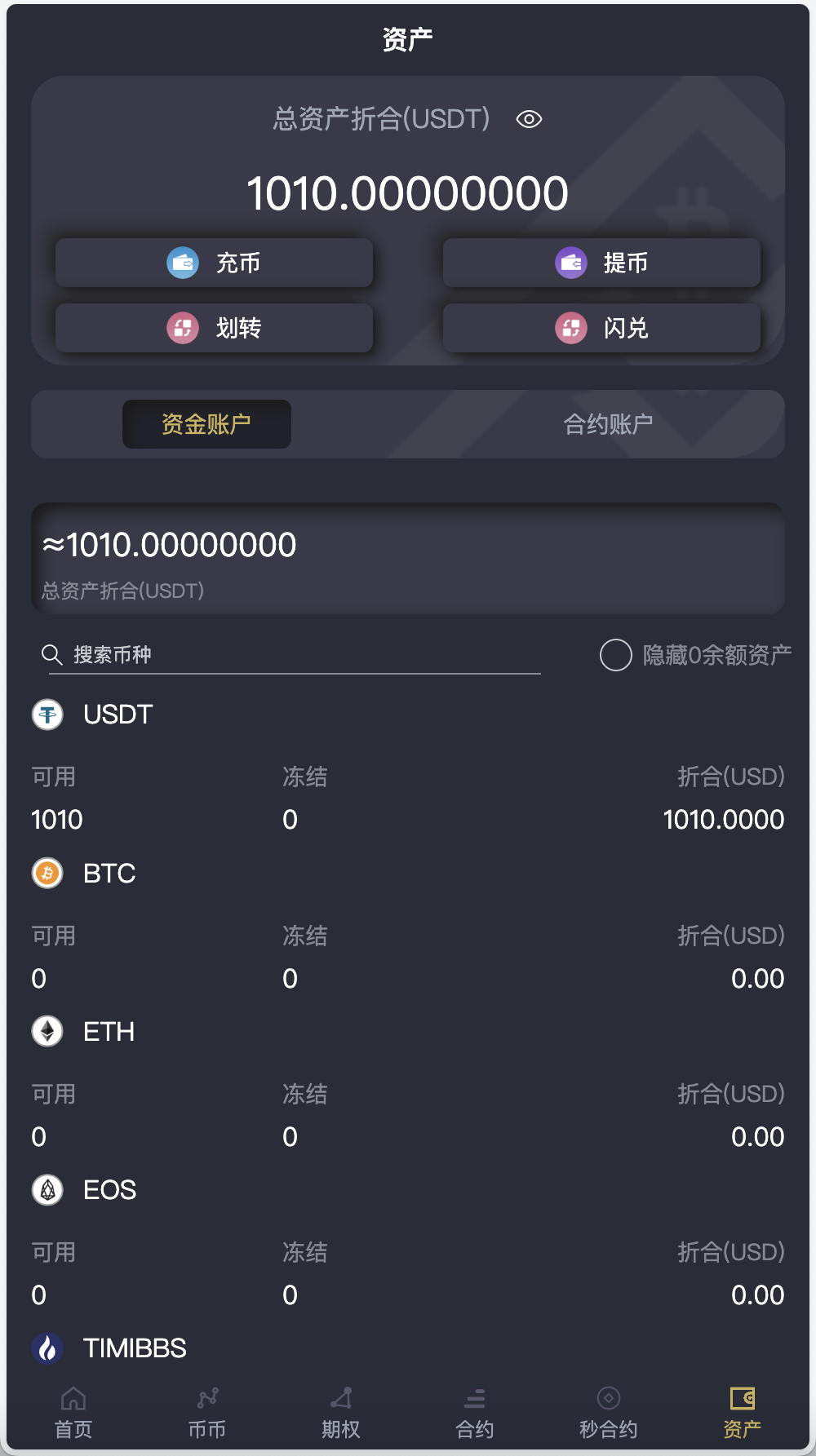816x1456 pixels.
Task: Open 期权 options from bottom navigation
Action: (x=340, y=1414)
